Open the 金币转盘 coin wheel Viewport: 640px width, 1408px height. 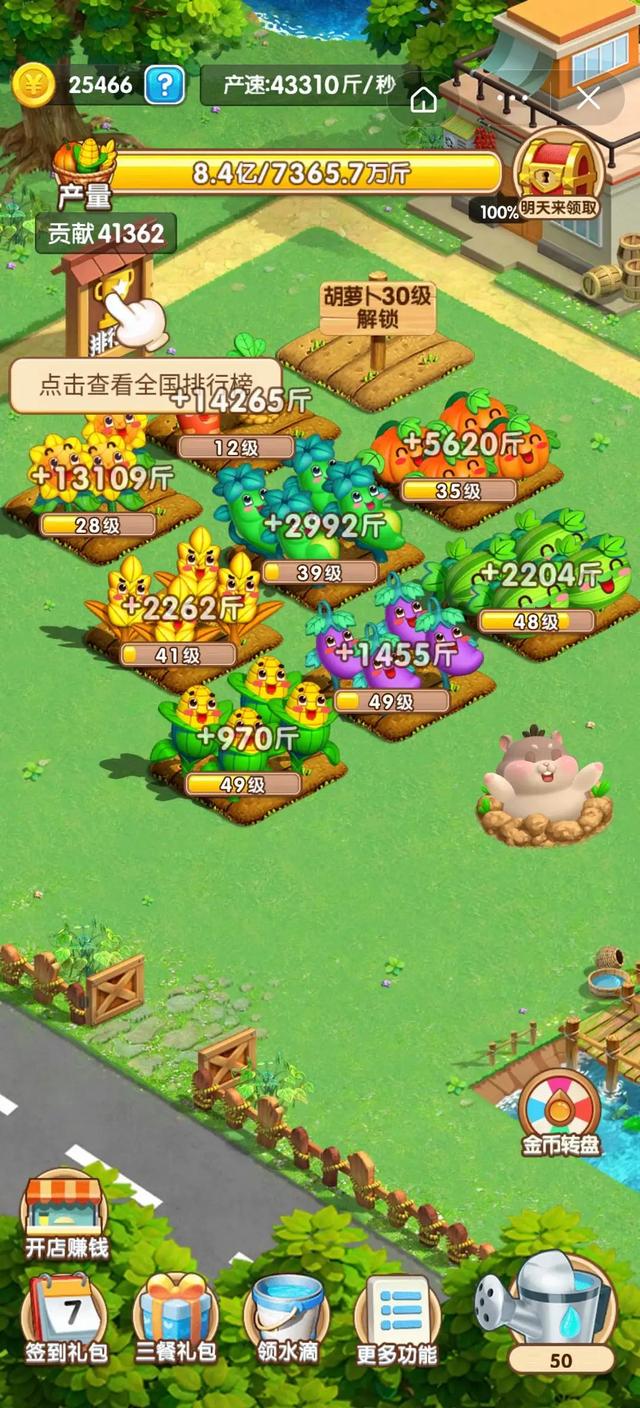559,1110
